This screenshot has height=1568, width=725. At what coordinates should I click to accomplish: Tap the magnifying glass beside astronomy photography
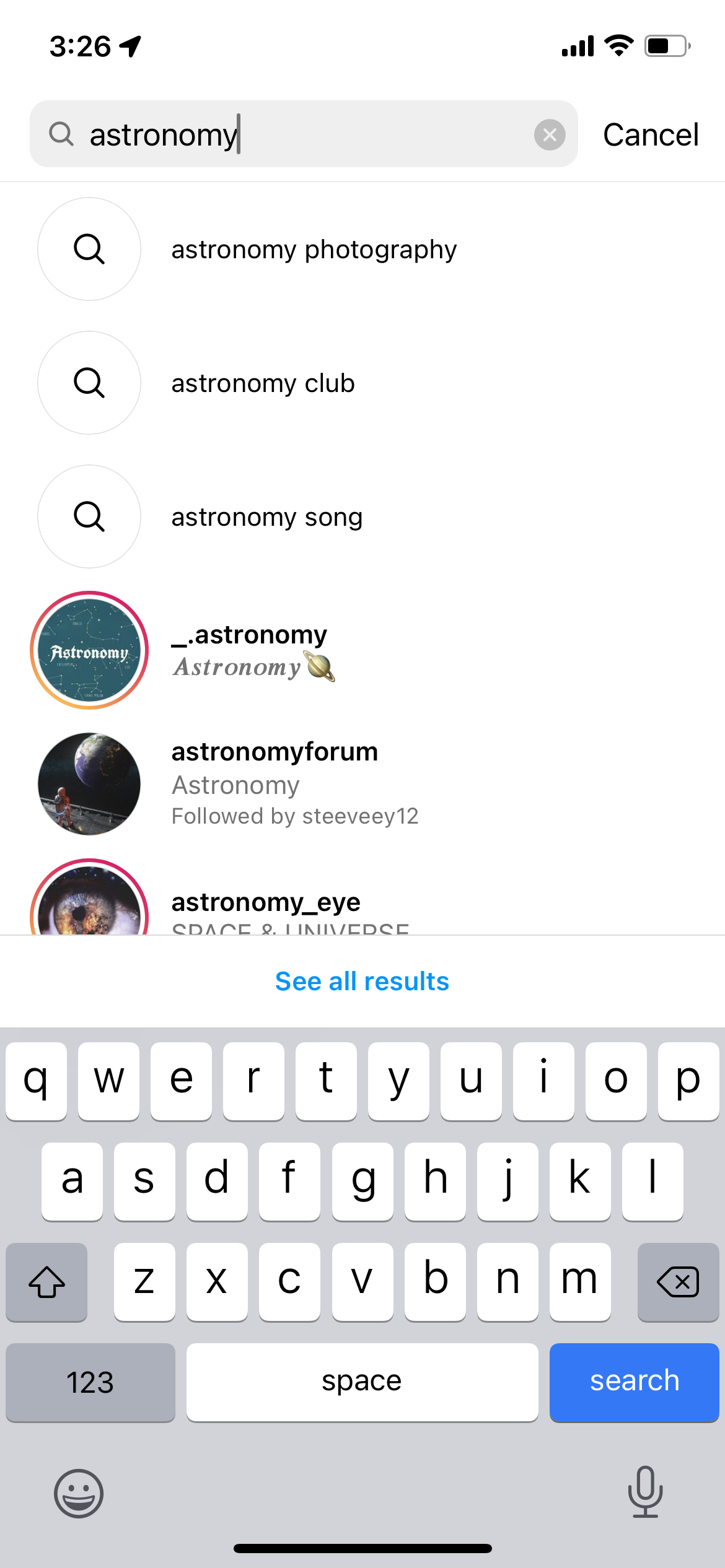point(89,250)
